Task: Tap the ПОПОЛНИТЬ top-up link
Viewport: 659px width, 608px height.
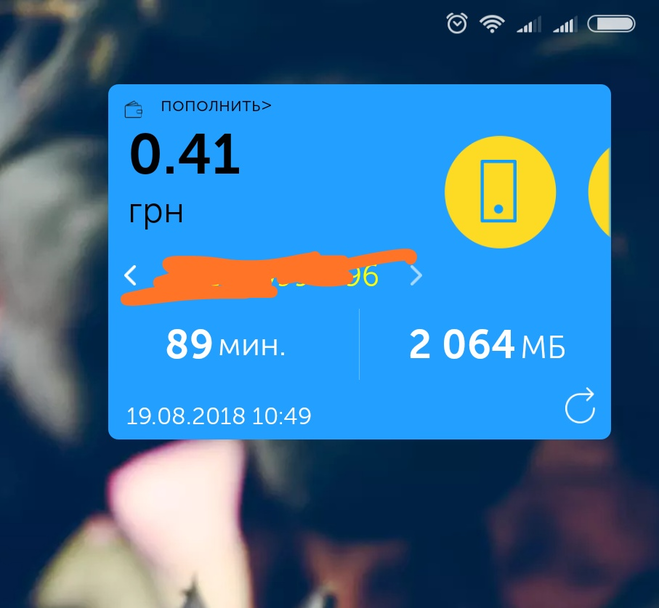Action: 214,106
